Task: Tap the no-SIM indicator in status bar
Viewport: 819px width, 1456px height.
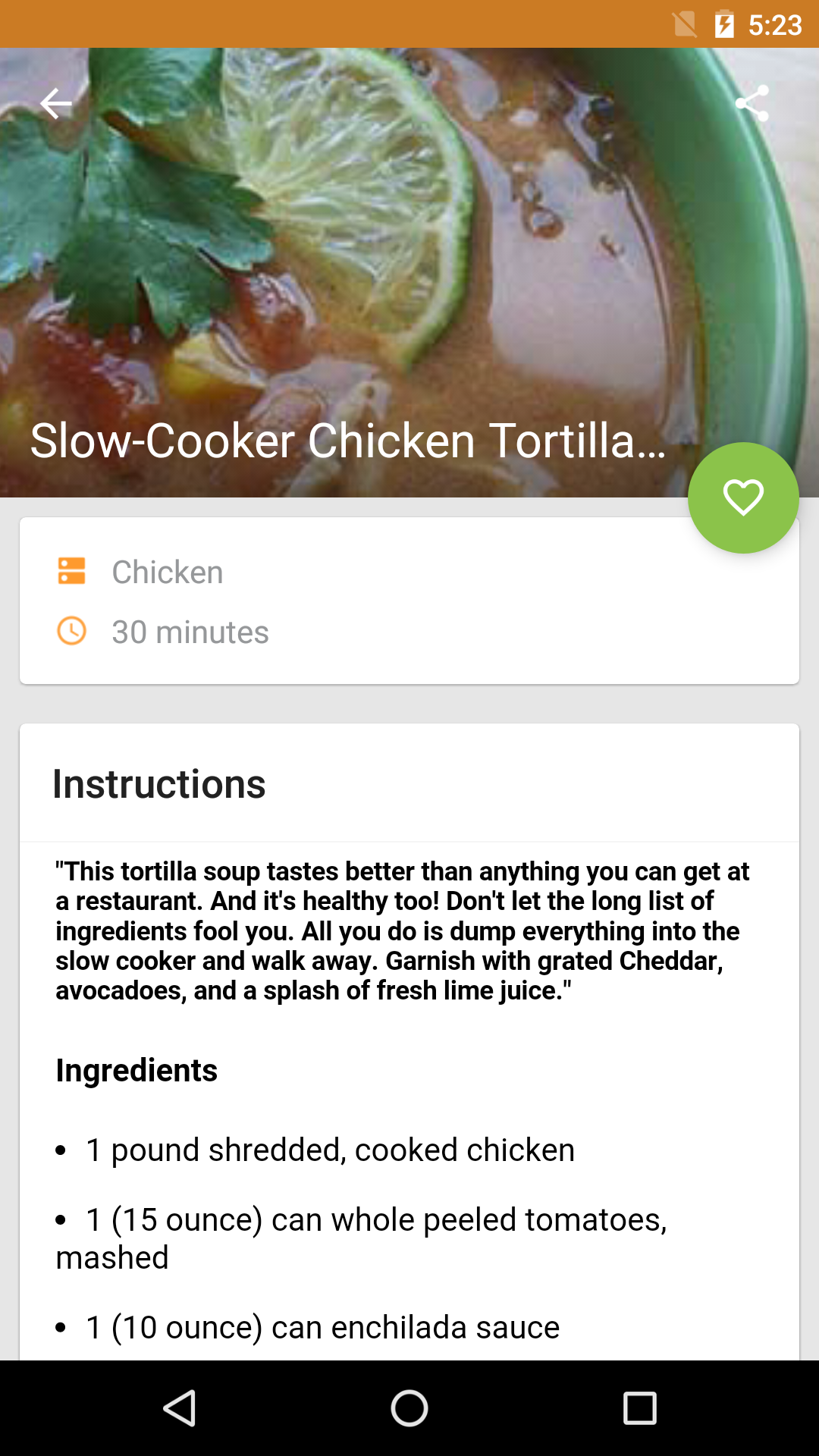Action: pos(683,25)
